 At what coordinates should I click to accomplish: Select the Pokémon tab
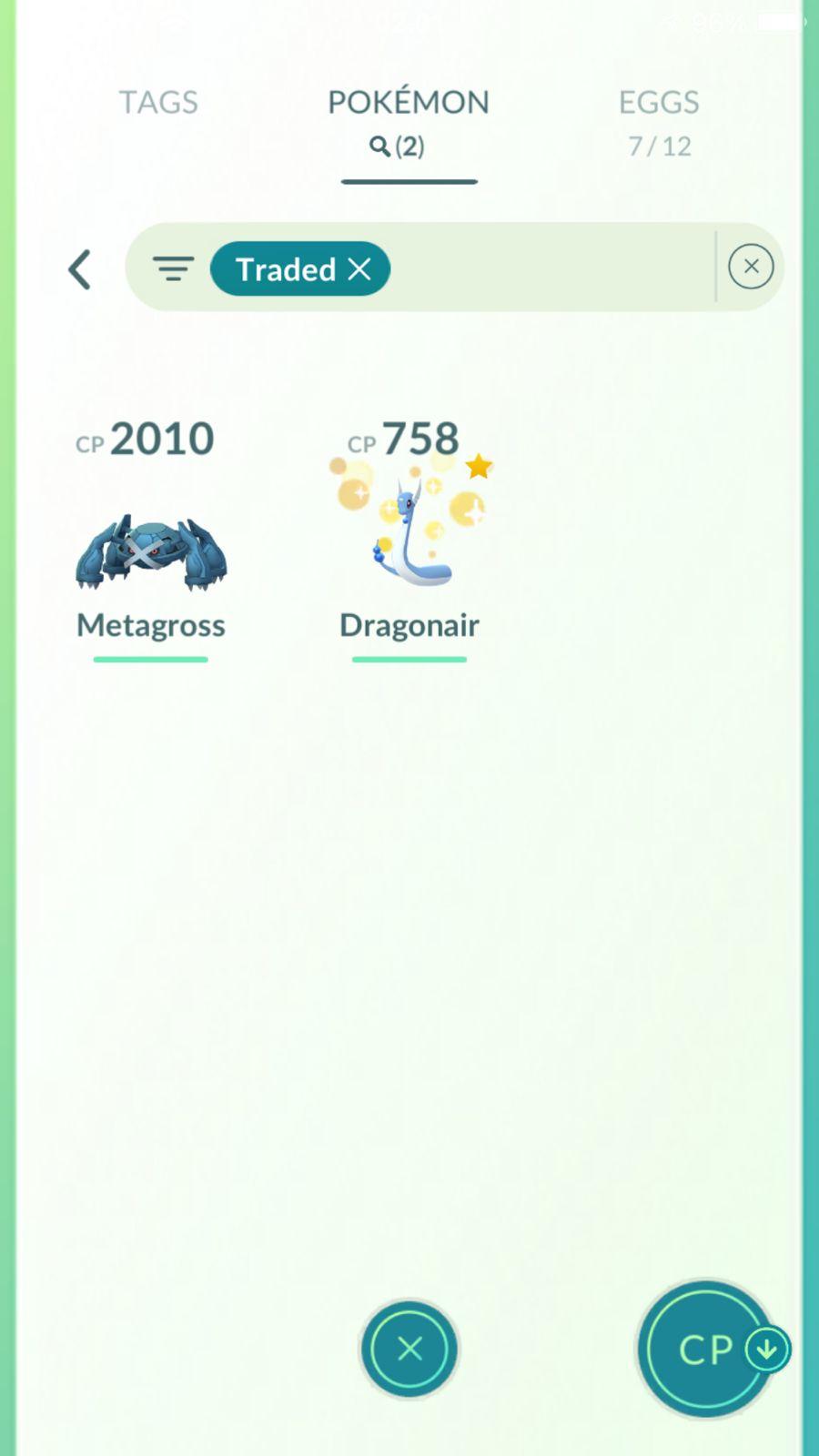tap(409, 120)
